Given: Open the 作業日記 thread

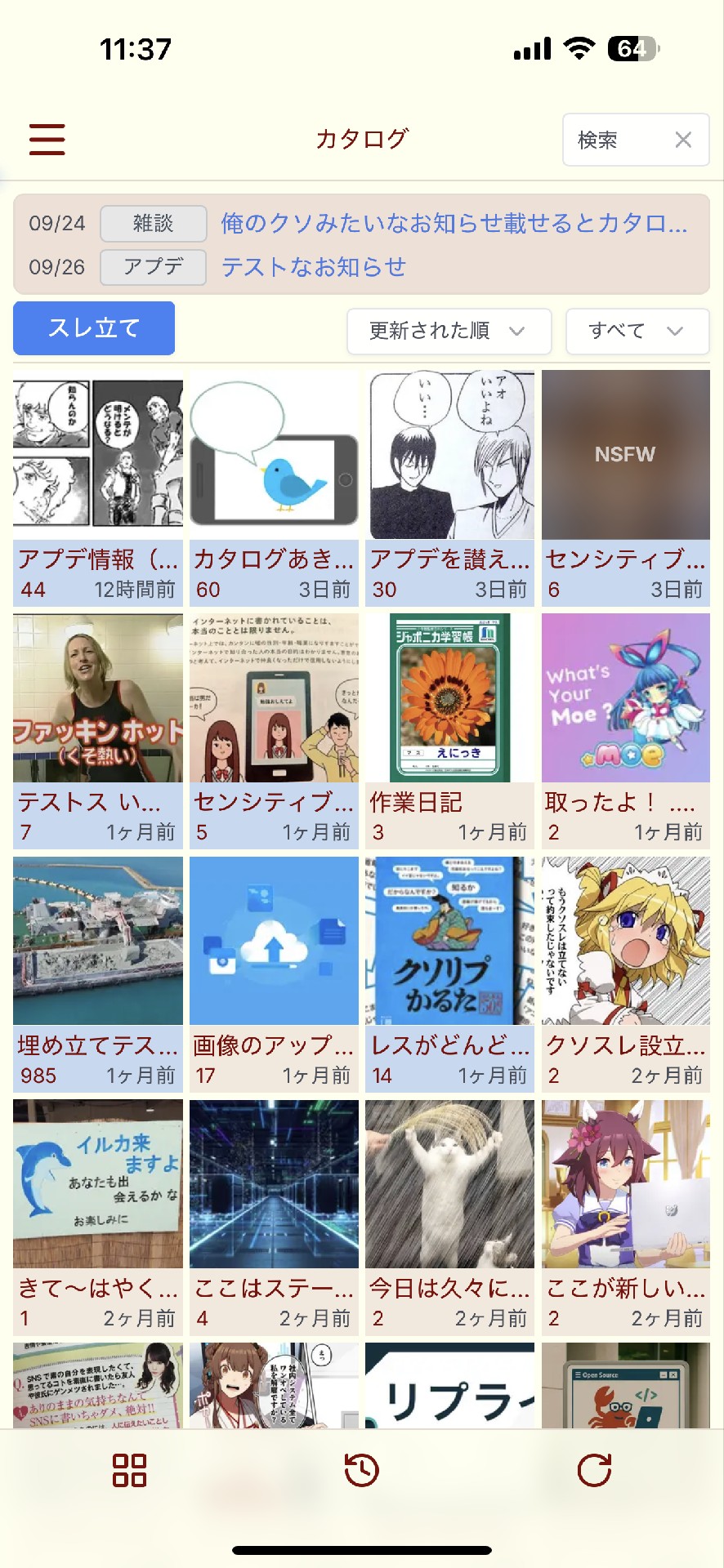Looking at the screenshot, I should coord(449,730).
